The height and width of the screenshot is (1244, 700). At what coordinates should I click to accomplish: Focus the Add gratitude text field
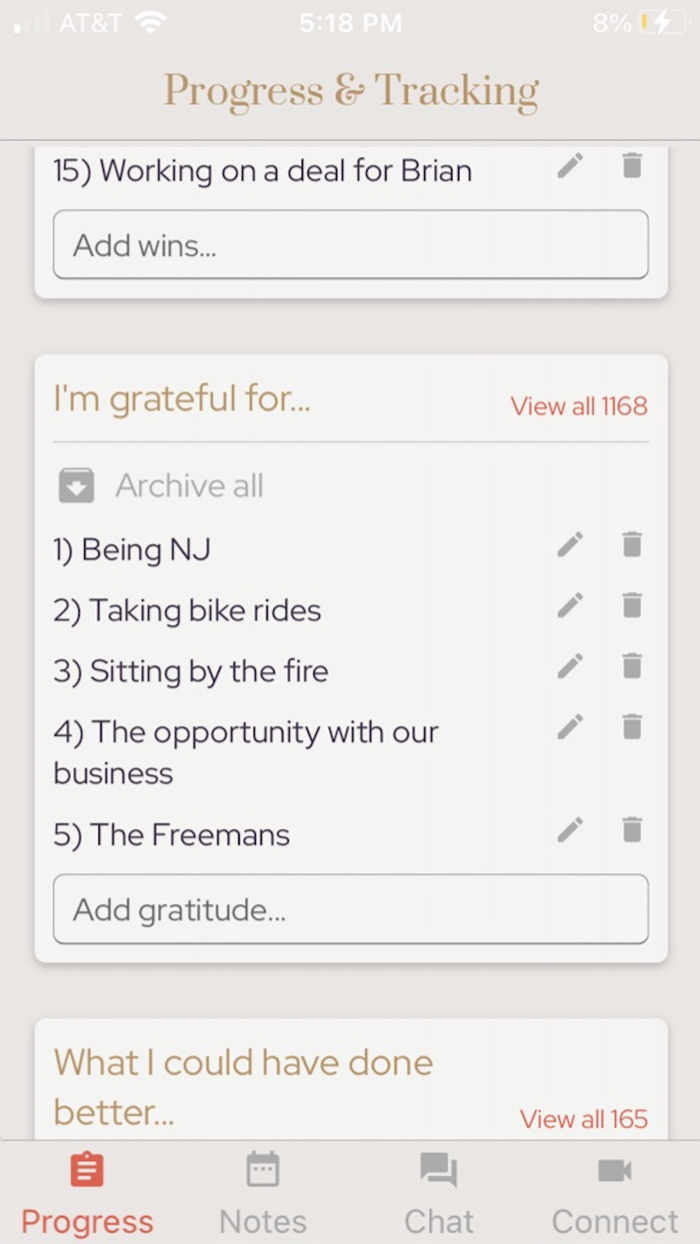pyautogui.click(x=350, y=910)
